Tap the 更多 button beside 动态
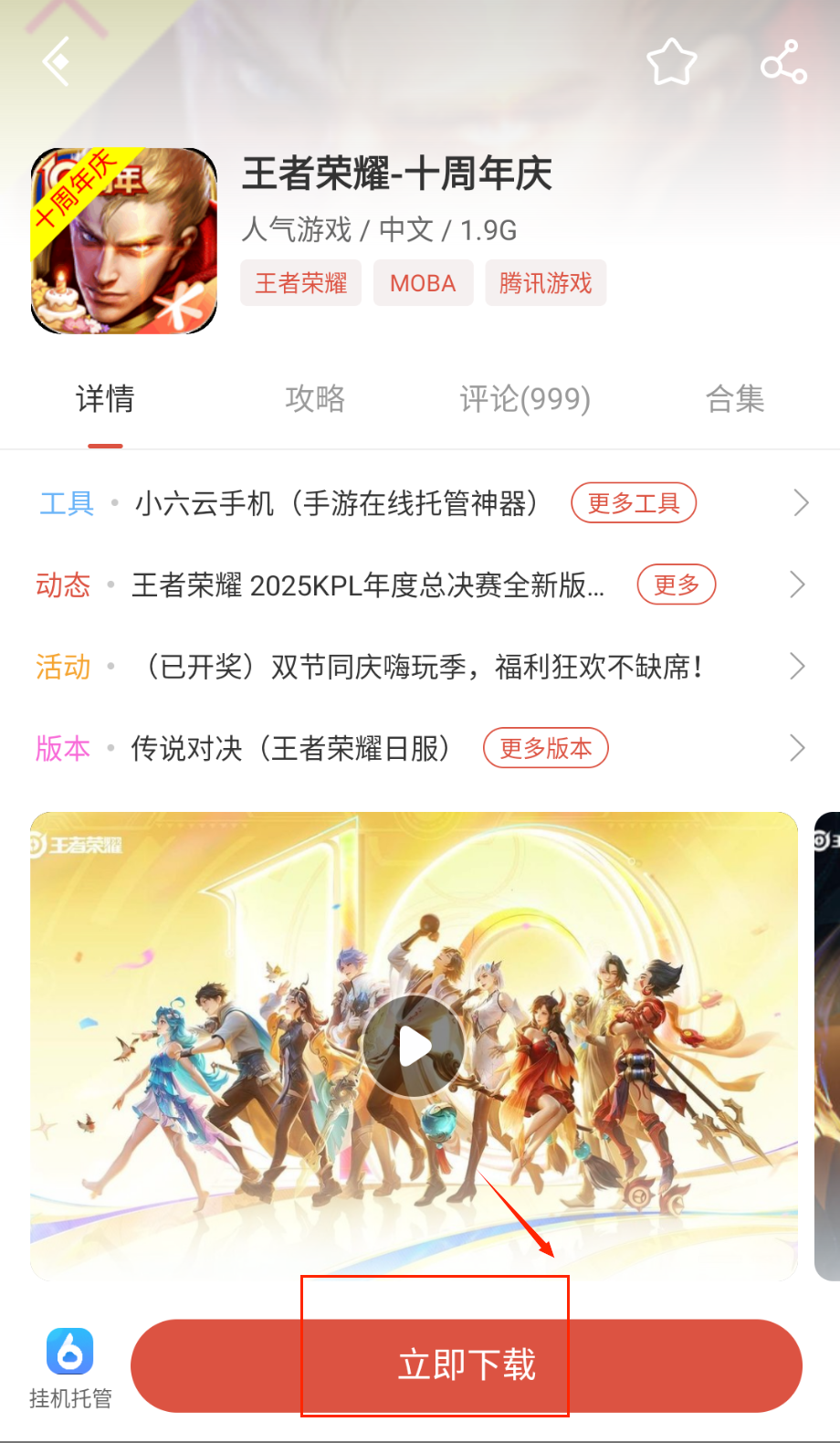 click(x=676, y=585)
